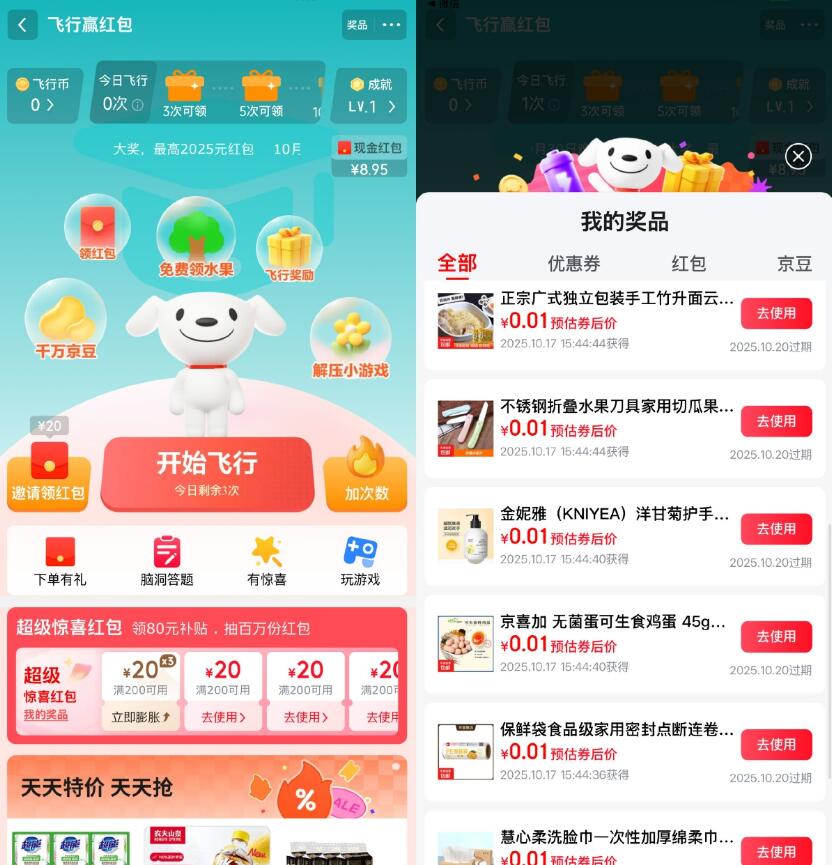
Task: Switch to 优惠券 tab
Action: 574,263
